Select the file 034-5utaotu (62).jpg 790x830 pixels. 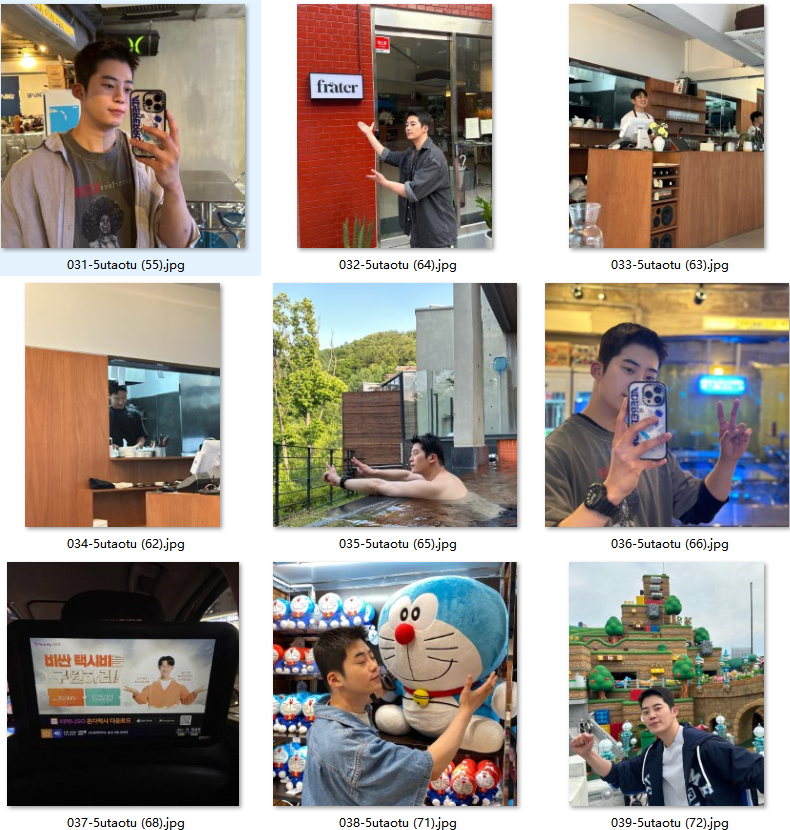(123, 405)
